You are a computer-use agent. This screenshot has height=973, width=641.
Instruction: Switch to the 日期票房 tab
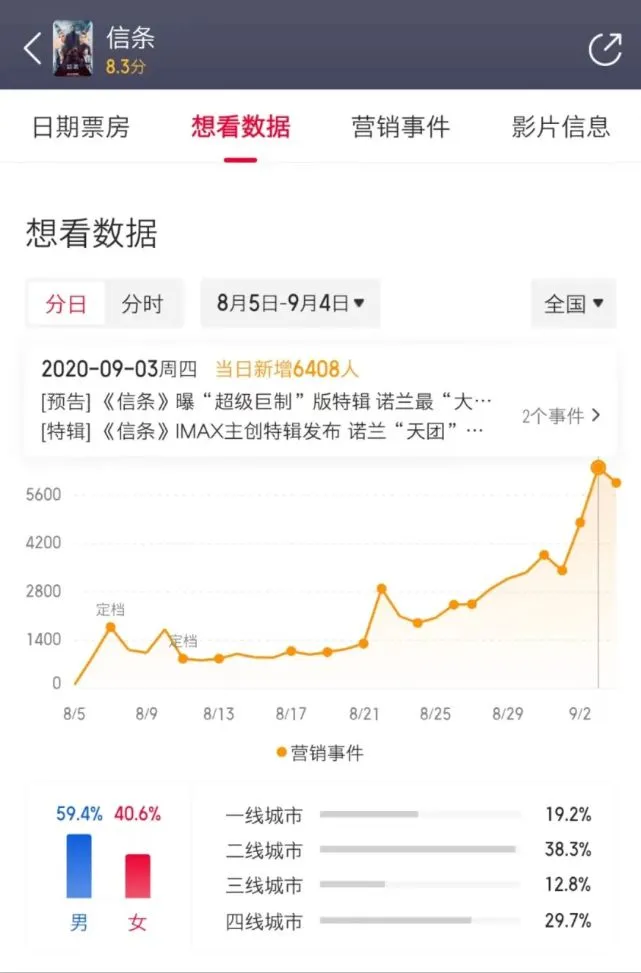point(81,127)
